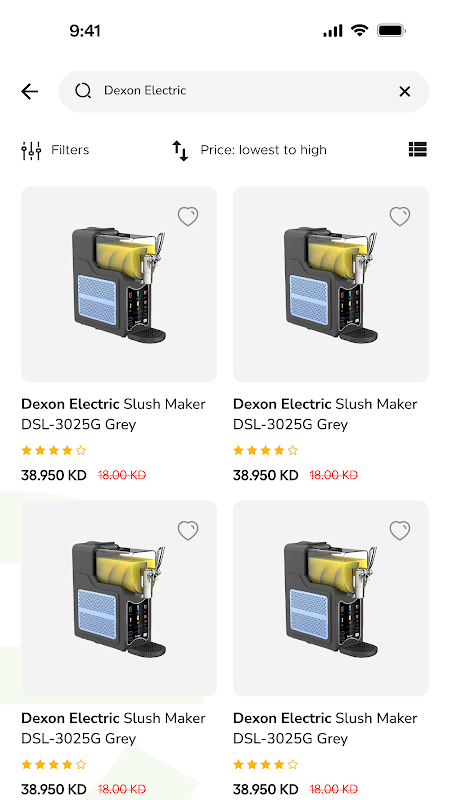The image size is (450, 800).
Task: Go back using the arrow beside search
Action: tap(30, 91)
